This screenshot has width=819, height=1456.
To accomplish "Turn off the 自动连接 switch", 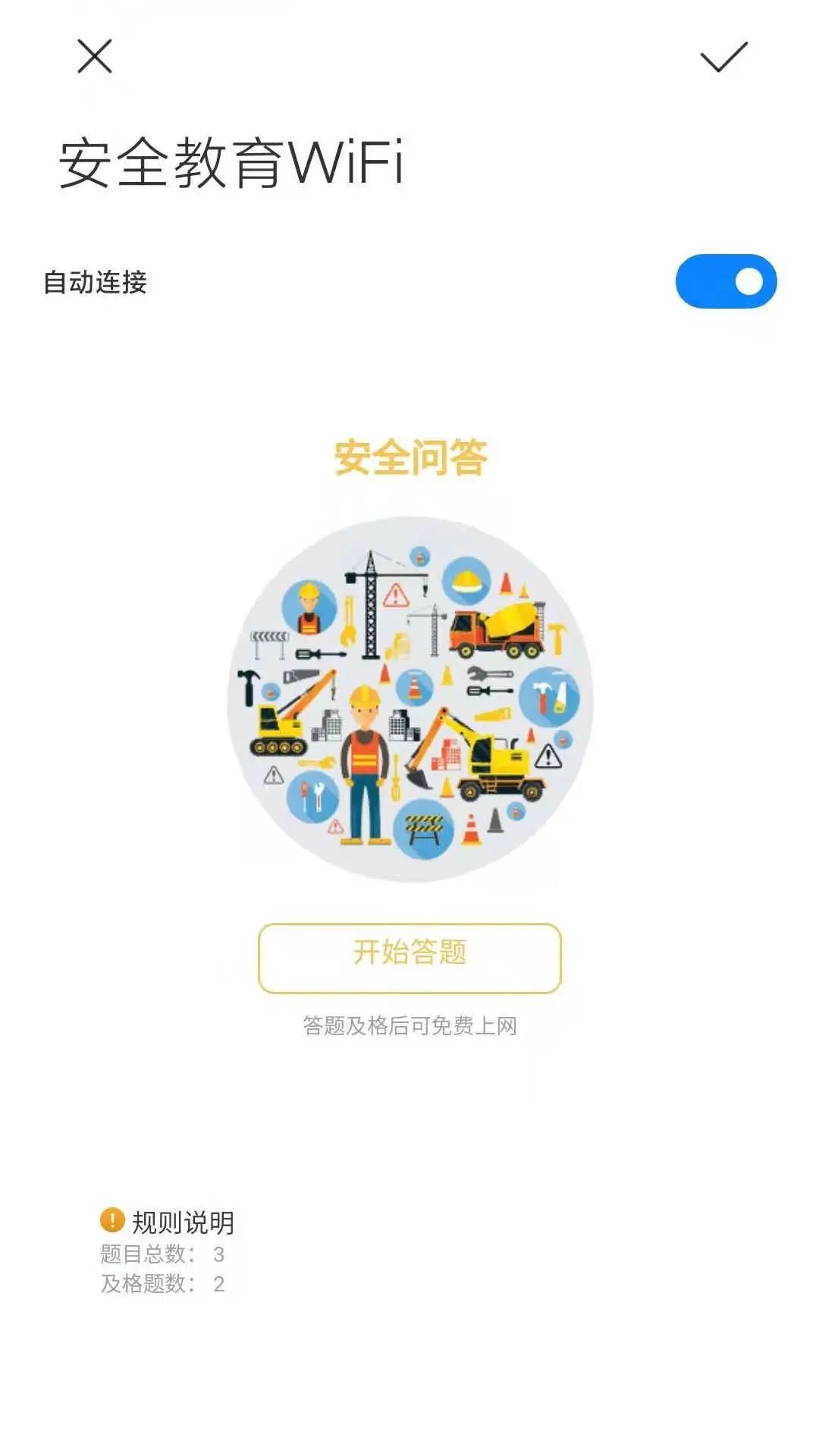I will (x=726, y=281).
